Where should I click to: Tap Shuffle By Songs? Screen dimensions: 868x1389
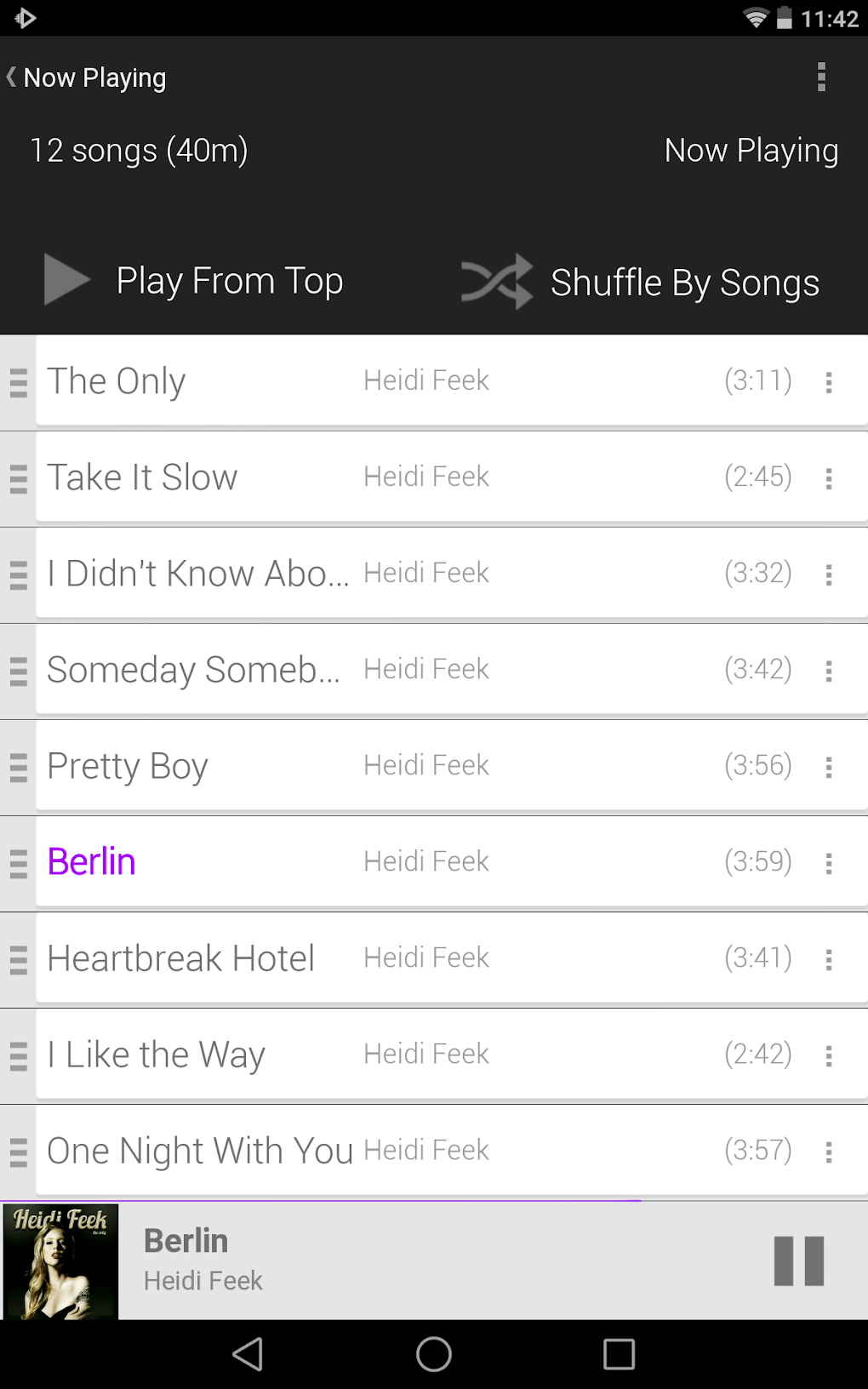[641, 283]
